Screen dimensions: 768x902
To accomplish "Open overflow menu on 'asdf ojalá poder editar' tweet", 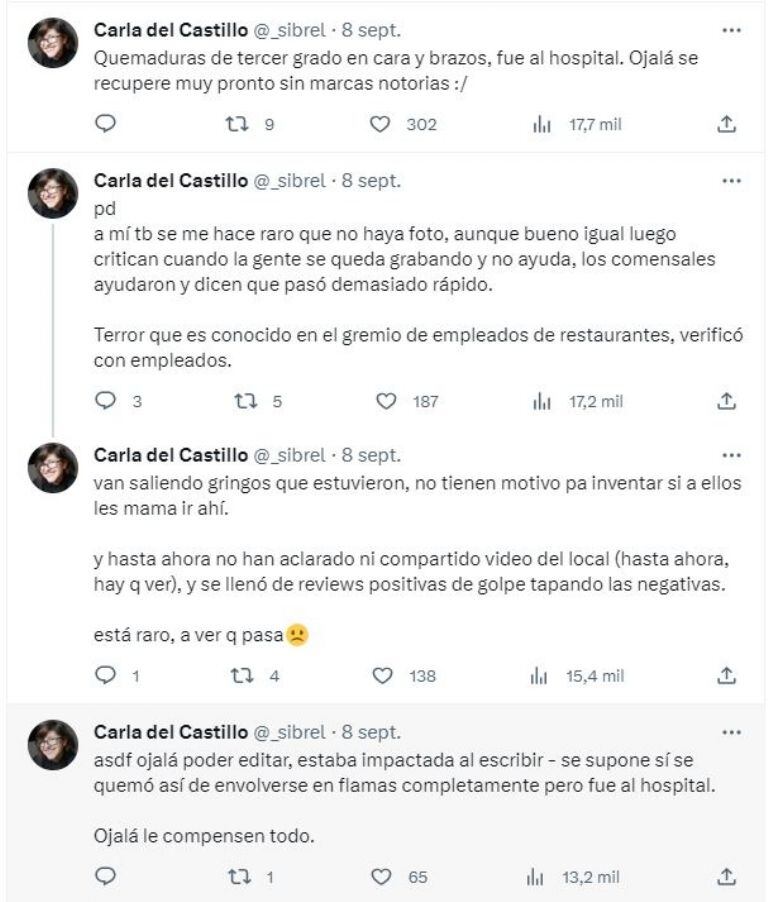I will pyautogui.click(x=731, y=732).
